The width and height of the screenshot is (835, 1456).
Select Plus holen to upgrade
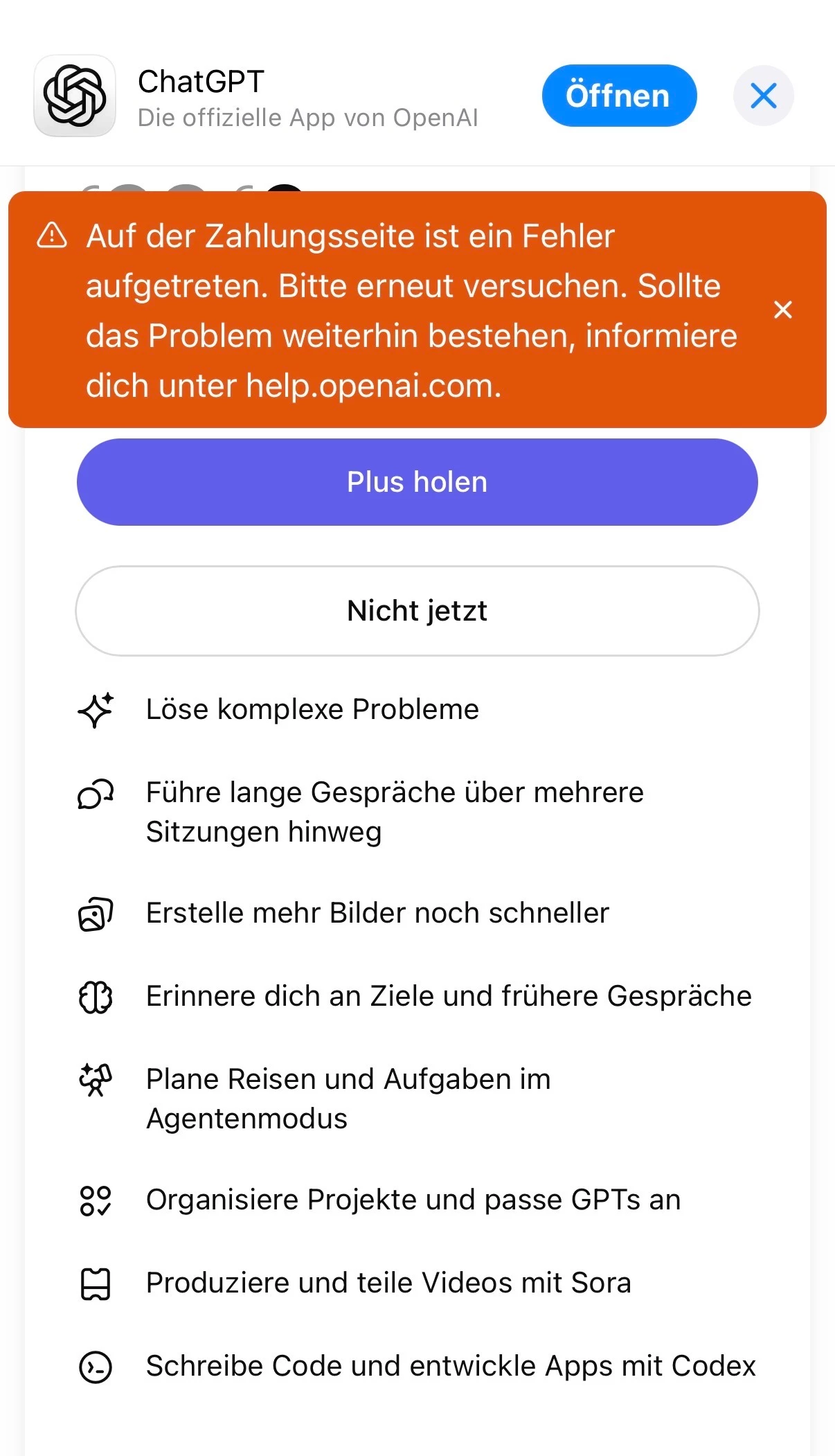pyautogui.click(x=417, y=482)
